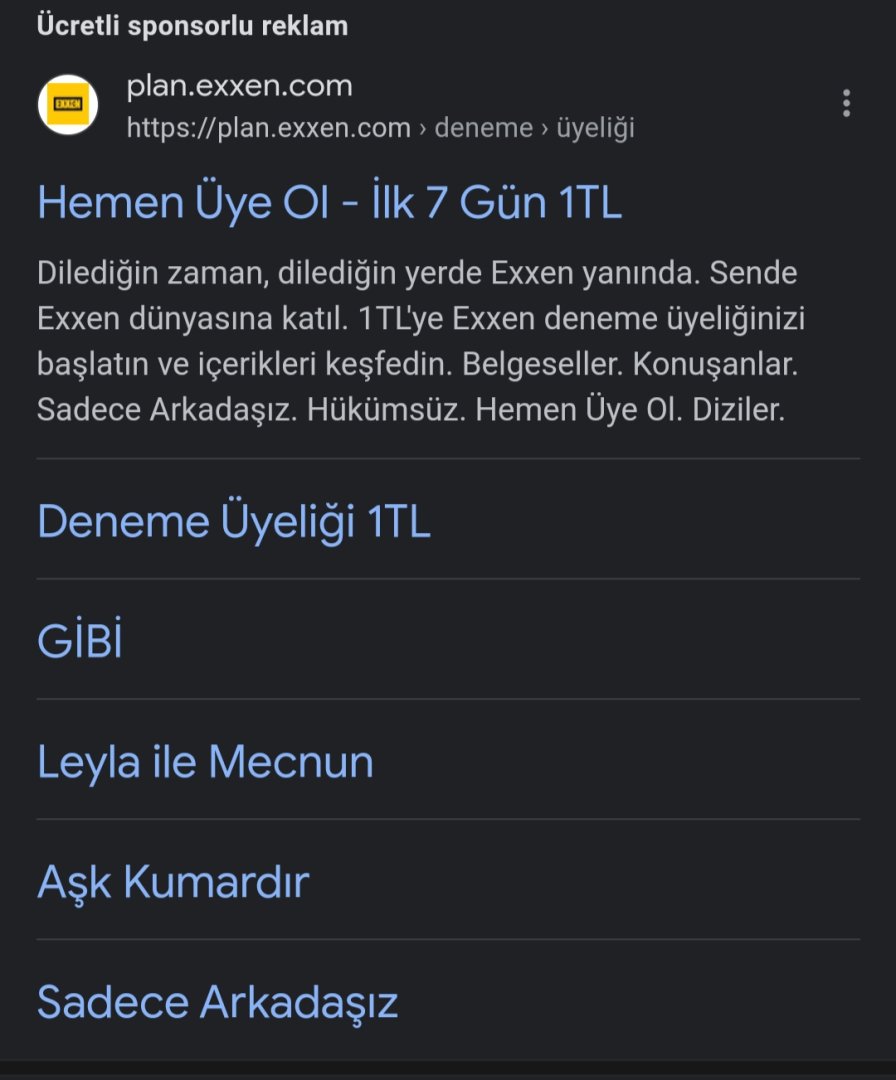Visit the plan.exxen.com site link
The width and height of the screenshot is (896, 1080).
click(x=239, y=87)
